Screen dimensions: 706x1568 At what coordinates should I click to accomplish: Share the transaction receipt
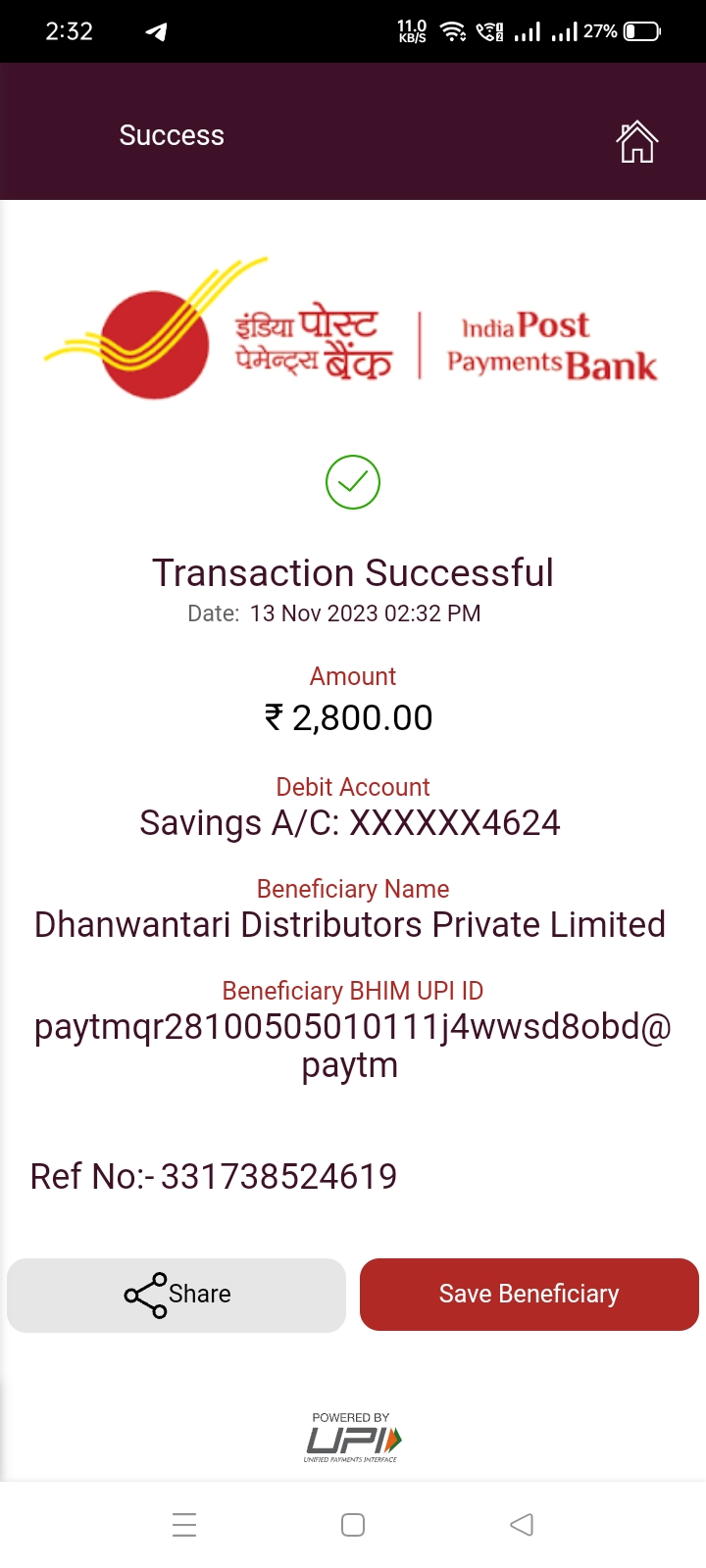[x=176, y=1295]
